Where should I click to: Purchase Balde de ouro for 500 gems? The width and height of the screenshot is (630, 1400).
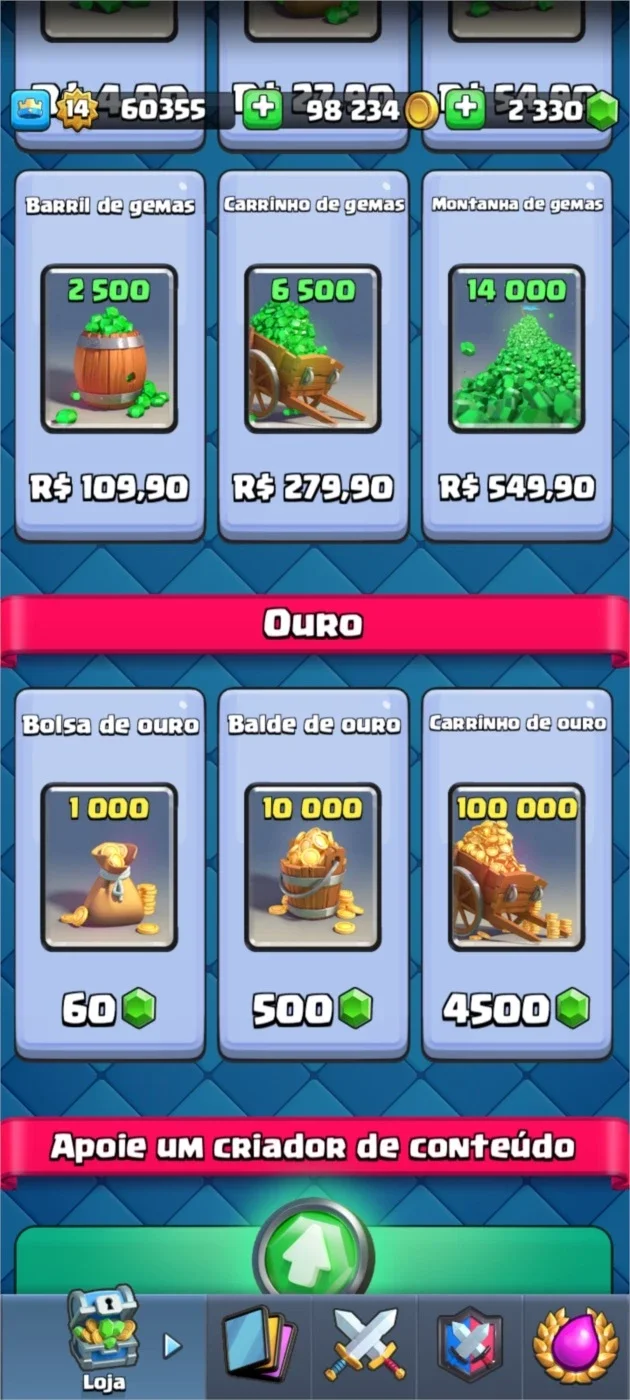[313, 873]
